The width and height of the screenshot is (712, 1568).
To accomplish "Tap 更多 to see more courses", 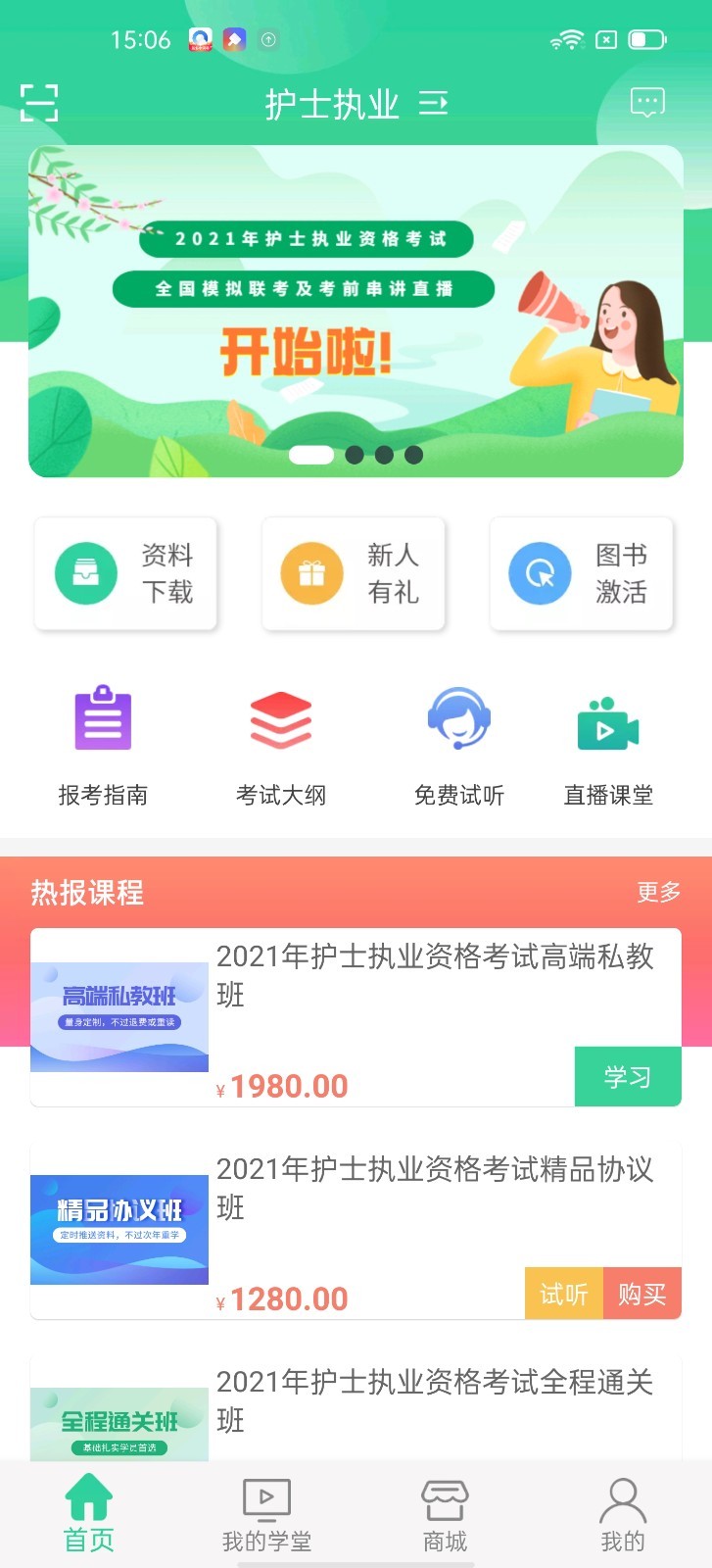I will tap(657, 893).
